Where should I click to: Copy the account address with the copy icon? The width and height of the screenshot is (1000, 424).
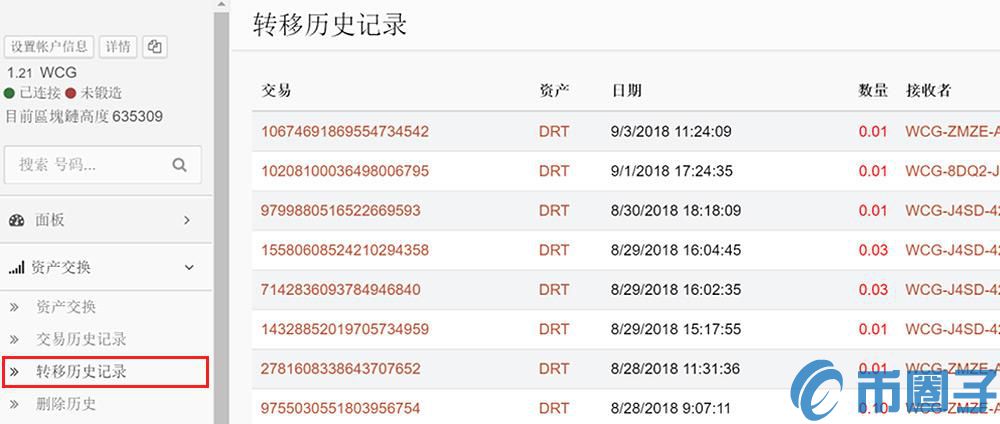tap(155, 47)
